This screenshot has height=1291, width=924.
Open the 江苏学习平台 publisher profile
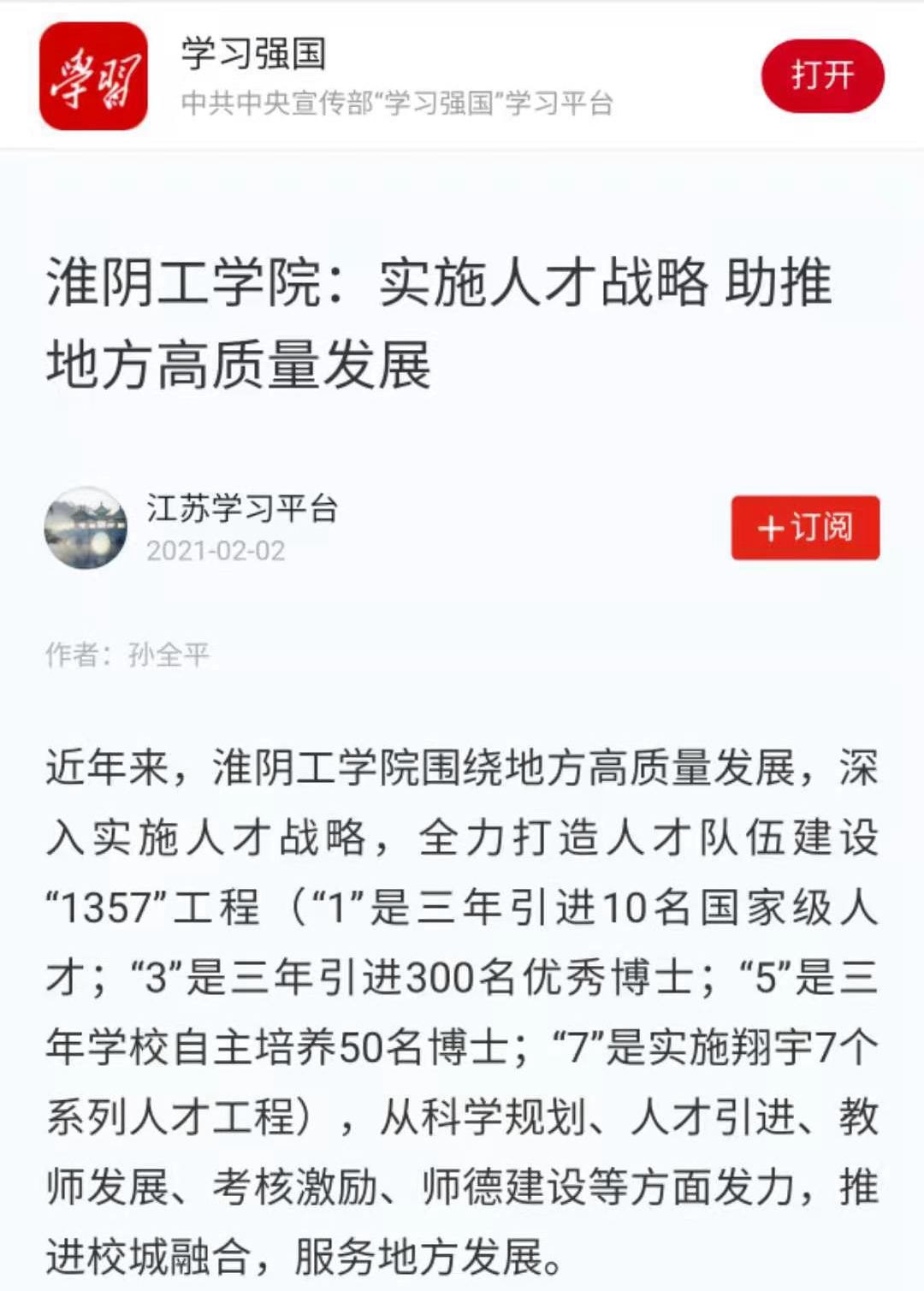coord(242,509)
